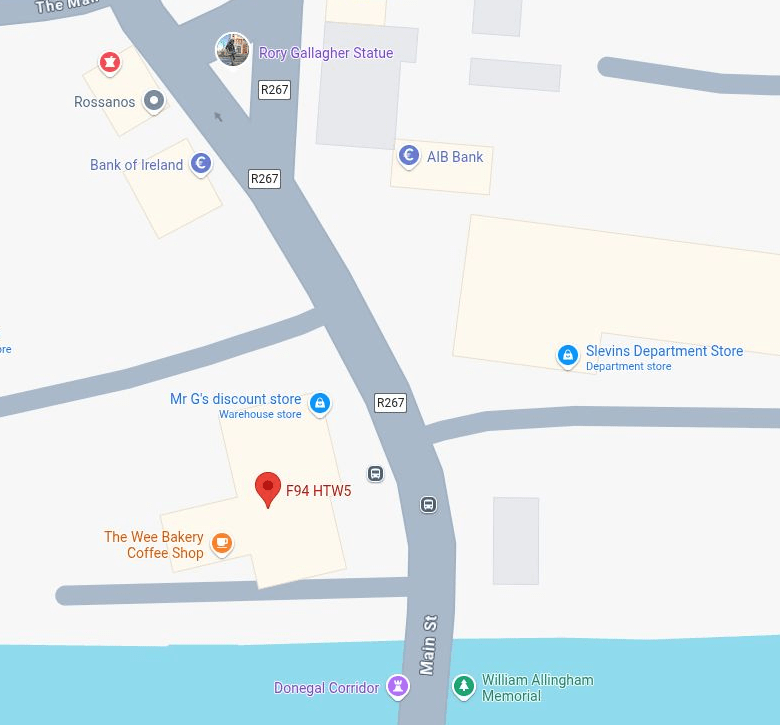View Slevins Department Store details
The height and width of the screenshot is (725, 780).
[567, 355]
